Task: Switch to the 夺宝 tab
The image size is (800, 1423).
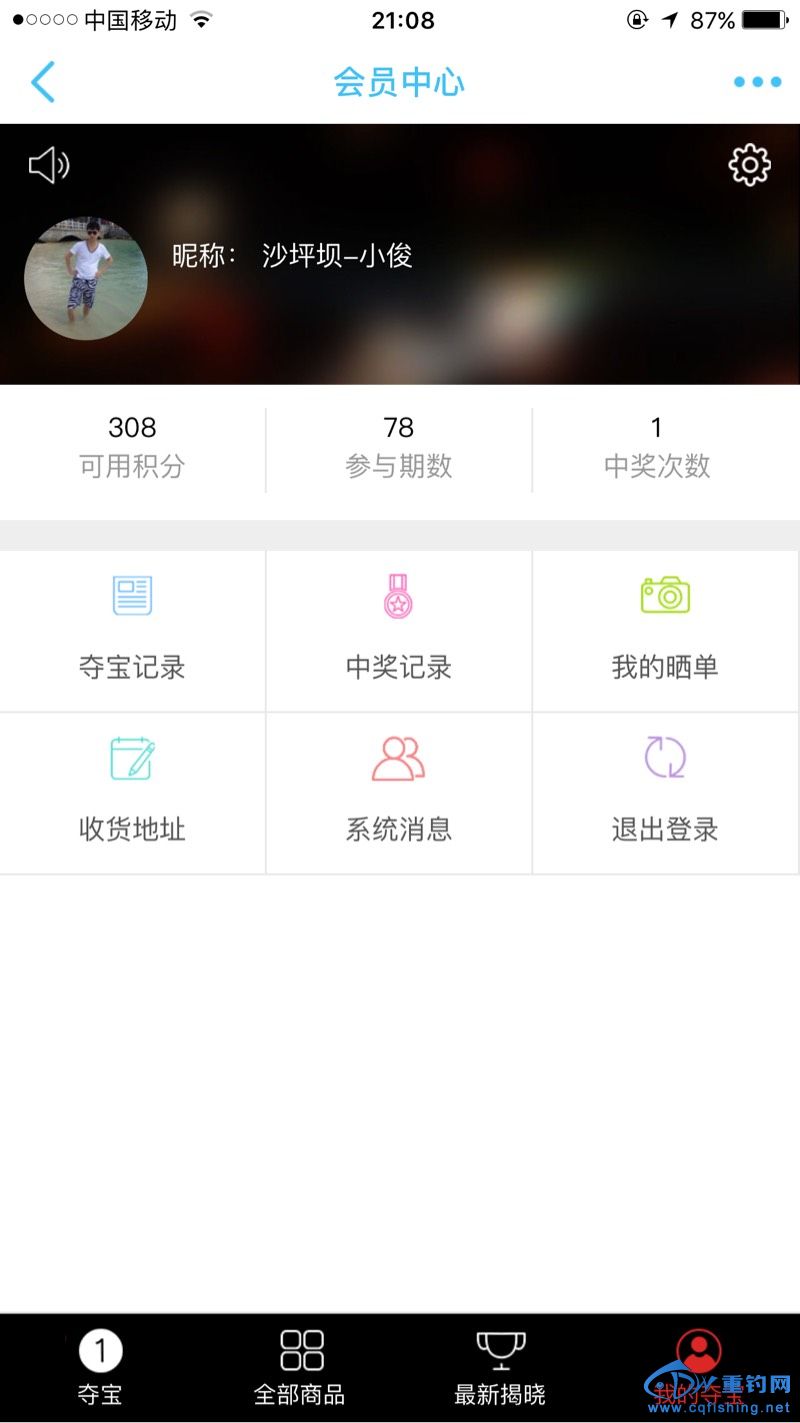Action: [100, 1367]
